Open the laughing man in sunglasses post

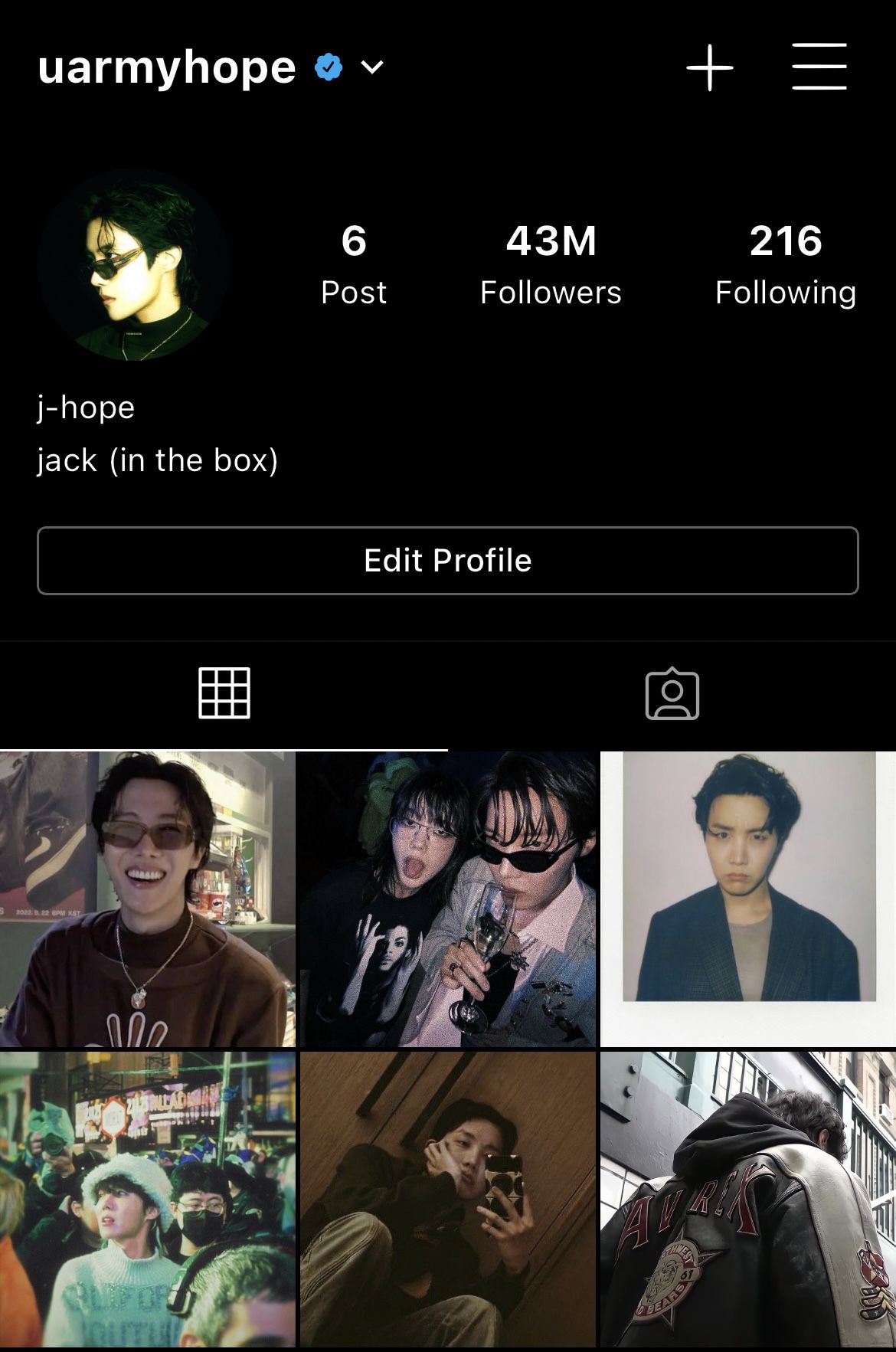pyautogui.click(x=147, y=899)
